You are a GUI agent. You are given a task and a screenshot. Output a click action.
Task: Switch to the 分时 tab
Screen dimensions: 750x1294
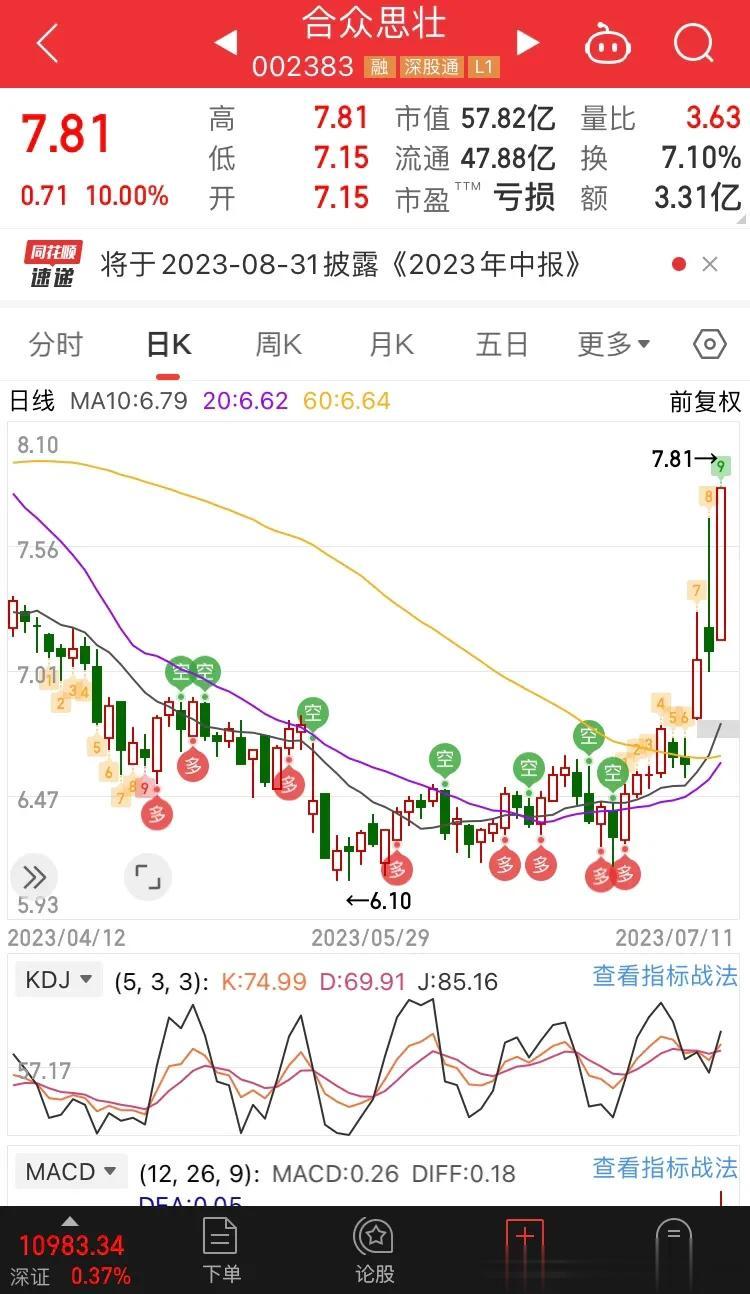click(x=56, y=345)
